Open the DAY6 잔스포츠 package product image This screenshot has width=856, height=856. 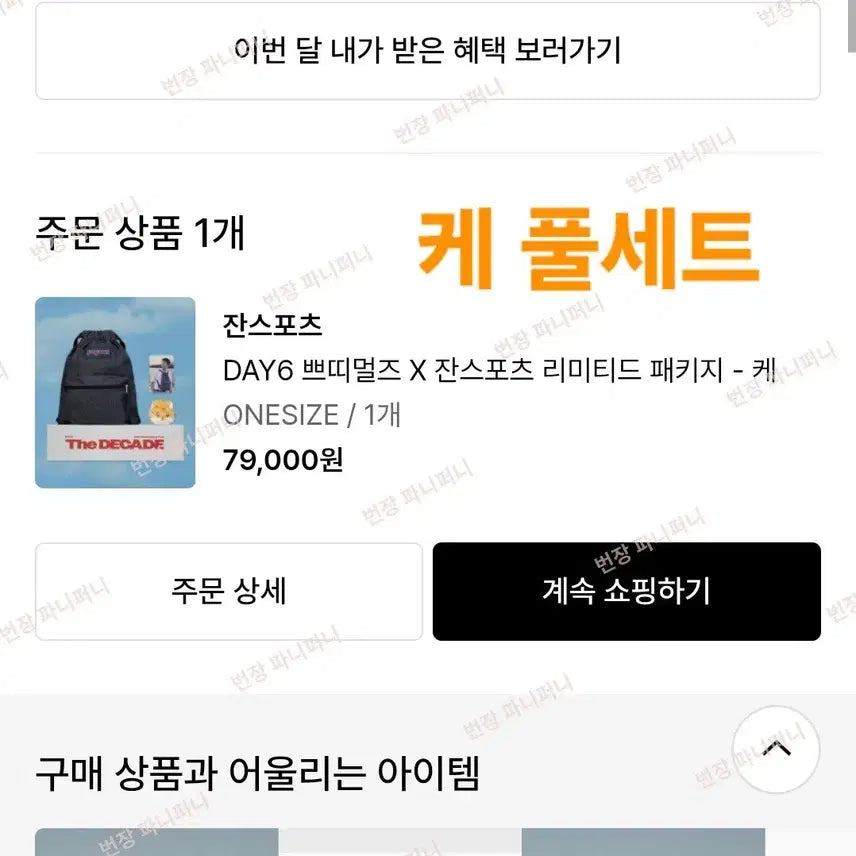coord(115,393)
